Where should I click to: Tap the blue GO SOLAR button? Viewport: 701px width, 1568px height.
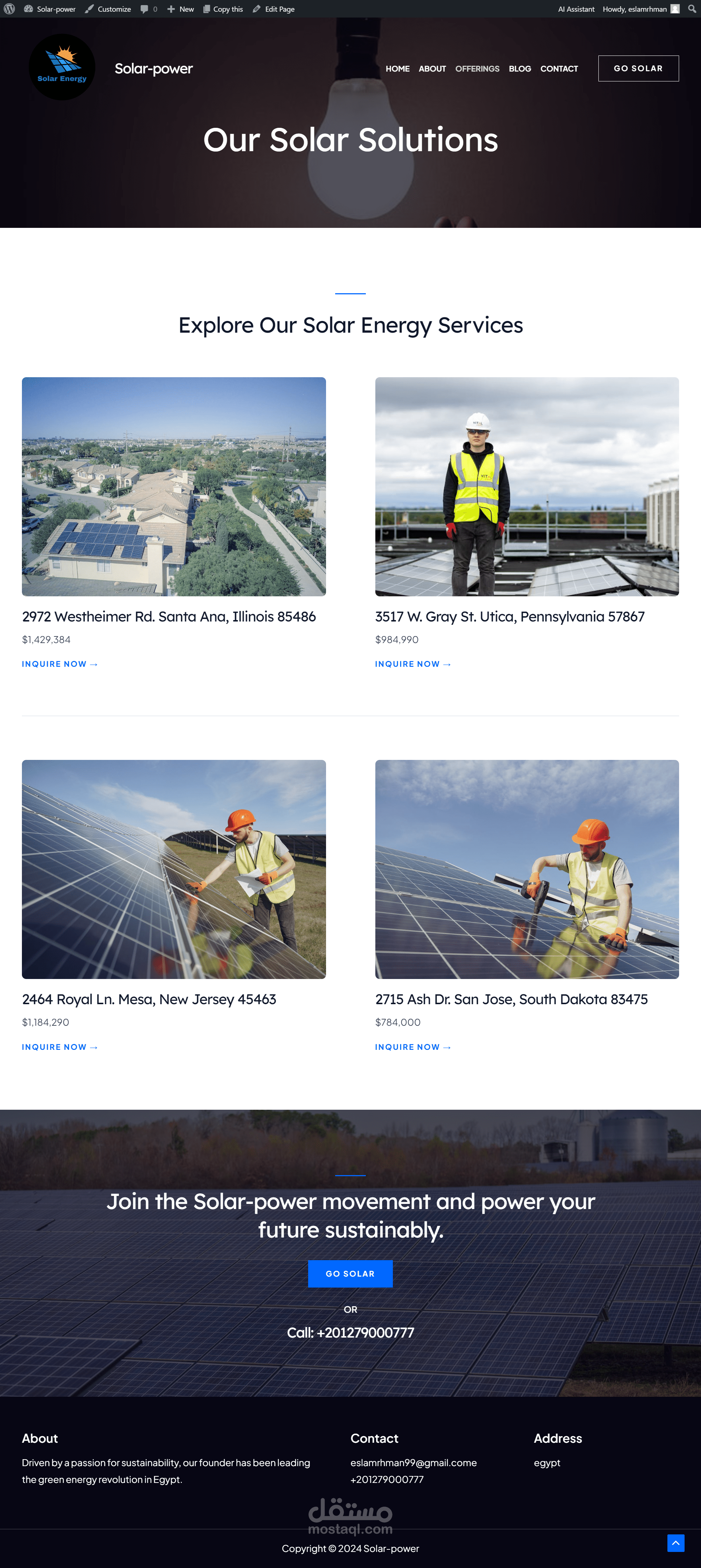point(350,1273)
